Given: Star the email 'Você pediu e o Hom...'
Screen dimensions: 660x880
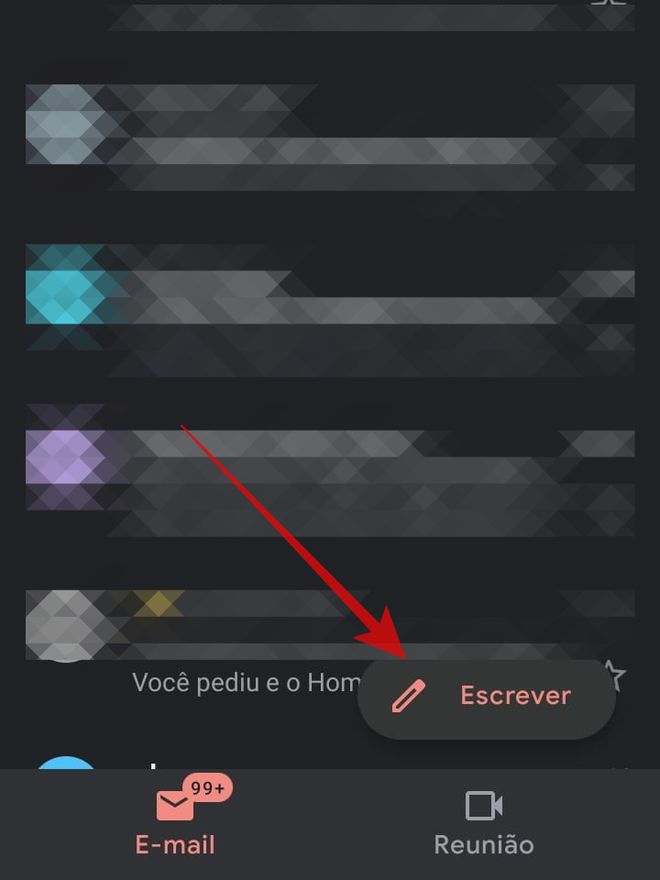Looking at the screenshot, I should pyautogui.click(x=612, y=675).
